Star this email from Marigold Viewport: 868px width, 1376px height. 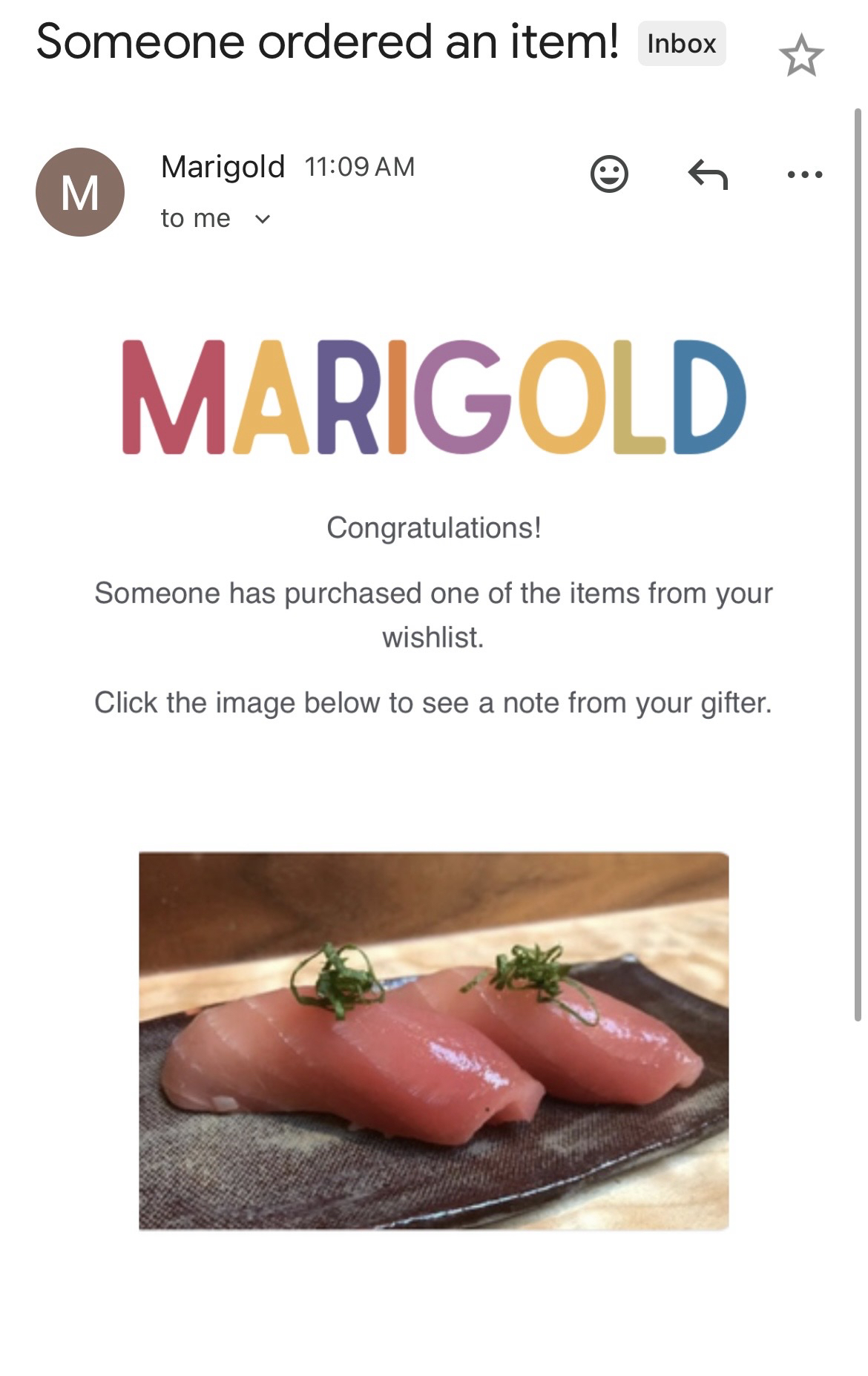(801, 56)
